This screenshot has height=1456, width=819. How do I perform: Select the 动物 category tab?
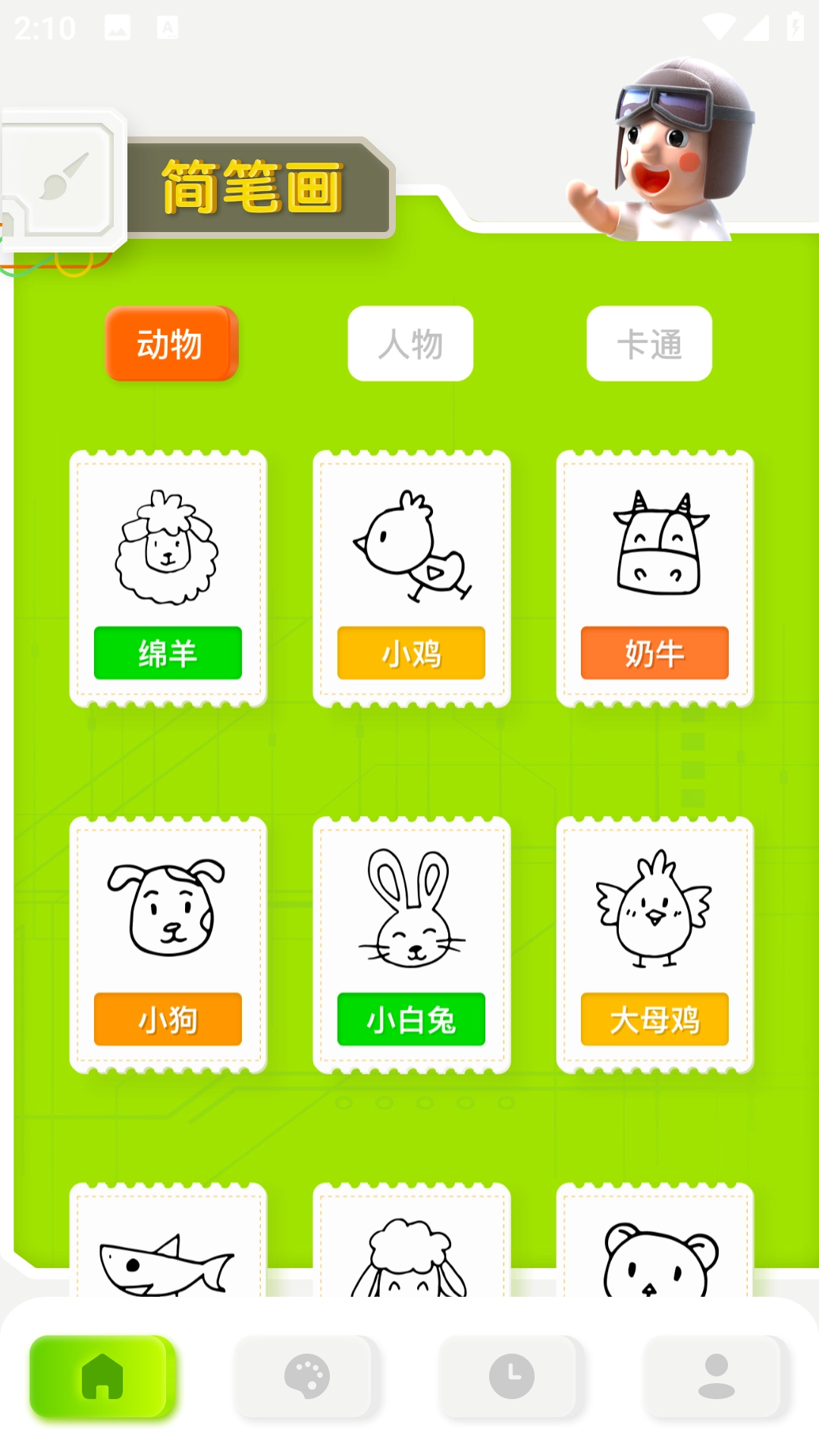click(171, 344)
